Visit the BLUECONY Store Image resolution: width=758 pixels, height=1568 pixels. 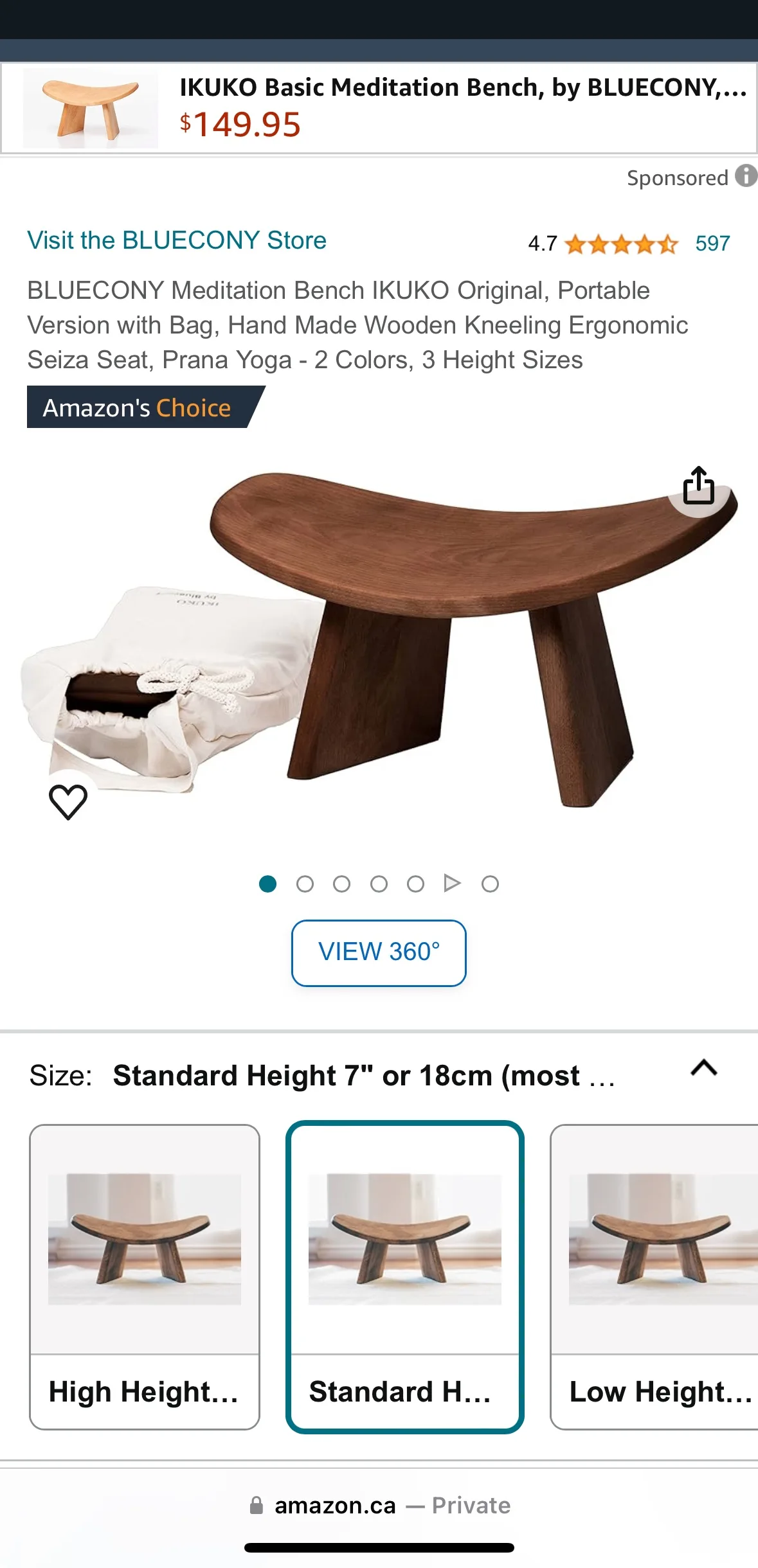[x=176, y=240]
